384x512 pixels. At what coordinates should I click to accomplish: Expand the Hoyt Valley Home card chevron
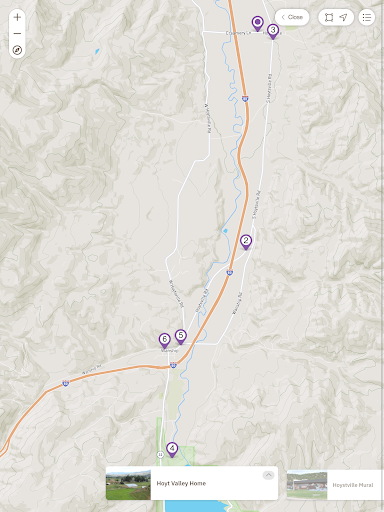[268, 475]
